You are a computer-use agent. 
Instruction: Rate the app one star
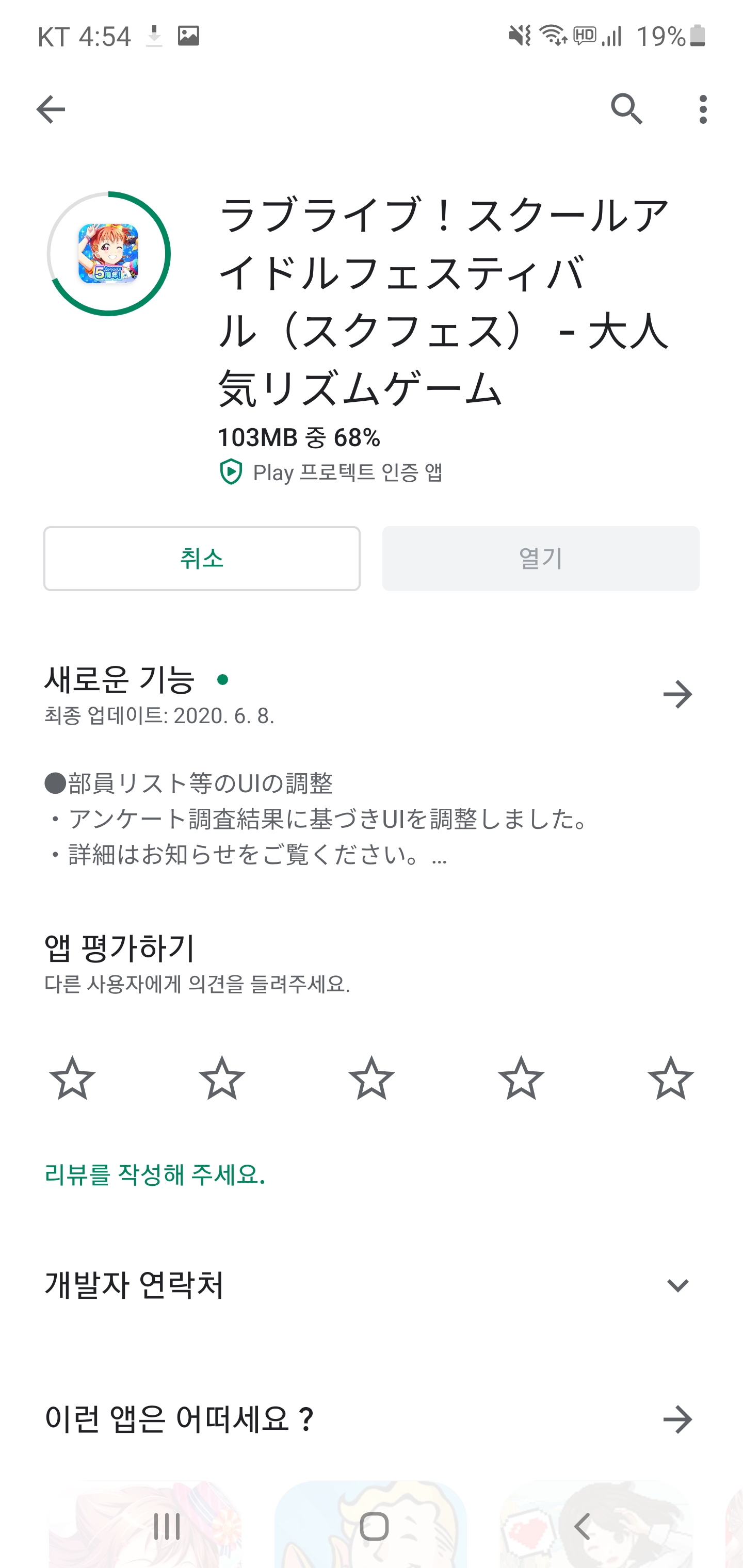pos(72,1079)
